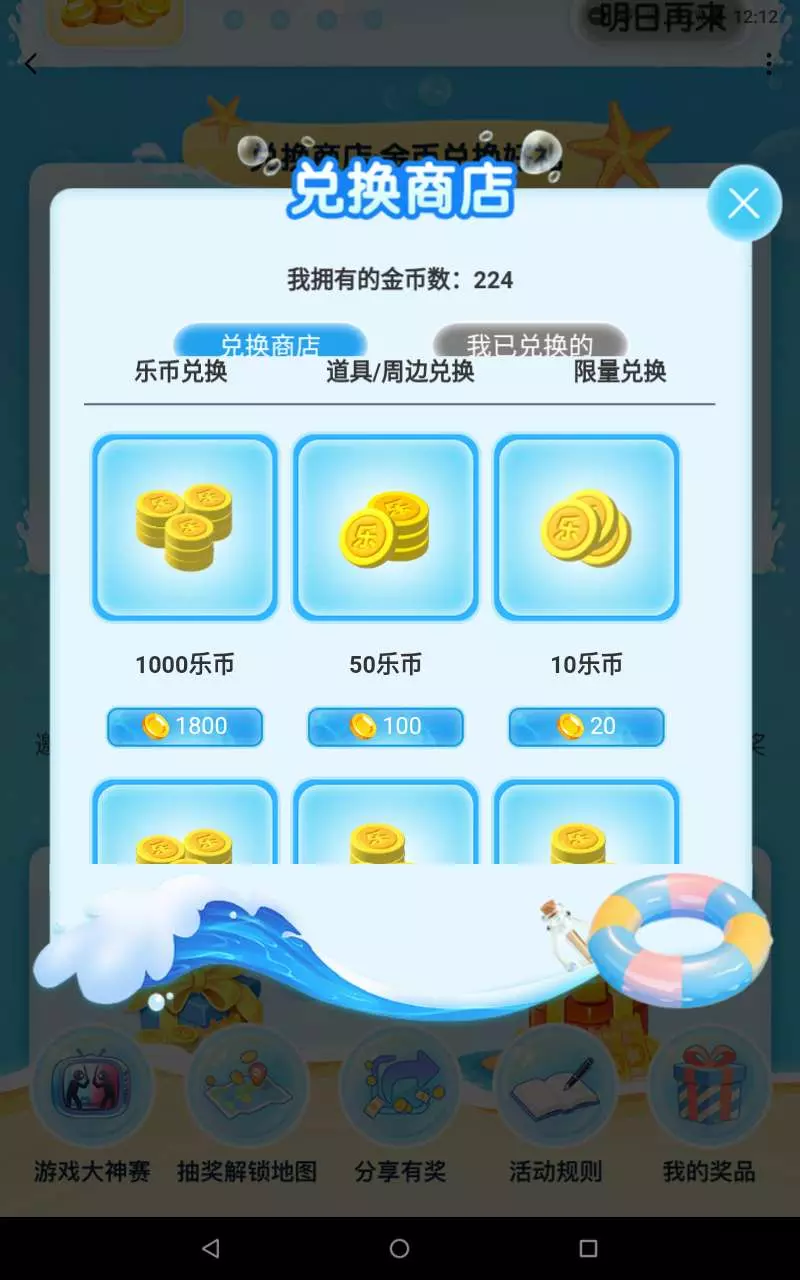Close the 兑换商店 dialog
Image resolution: width=800 pixels, height=1280 pixels.
pyautogui.click(x=744, y=203)
